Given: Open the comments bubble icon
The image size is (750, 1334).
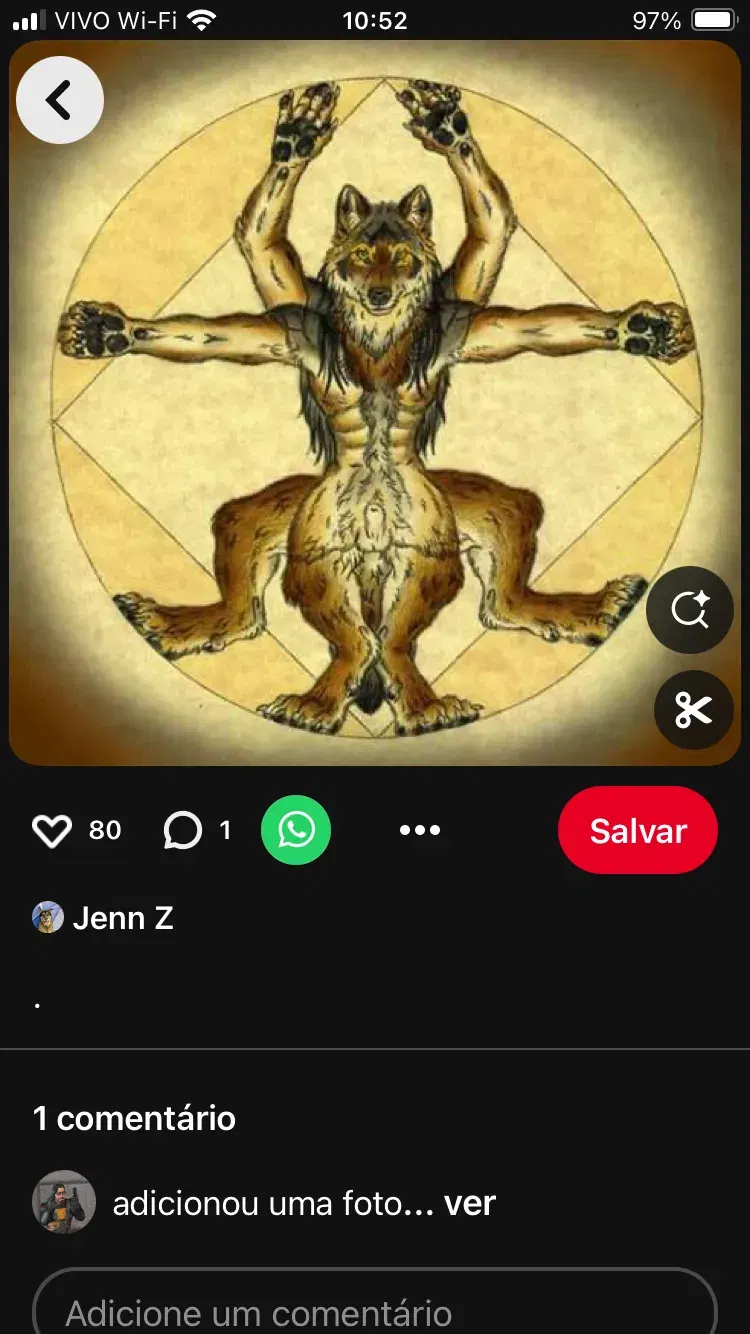Looking at the screenshot, I should click(183, 831).
